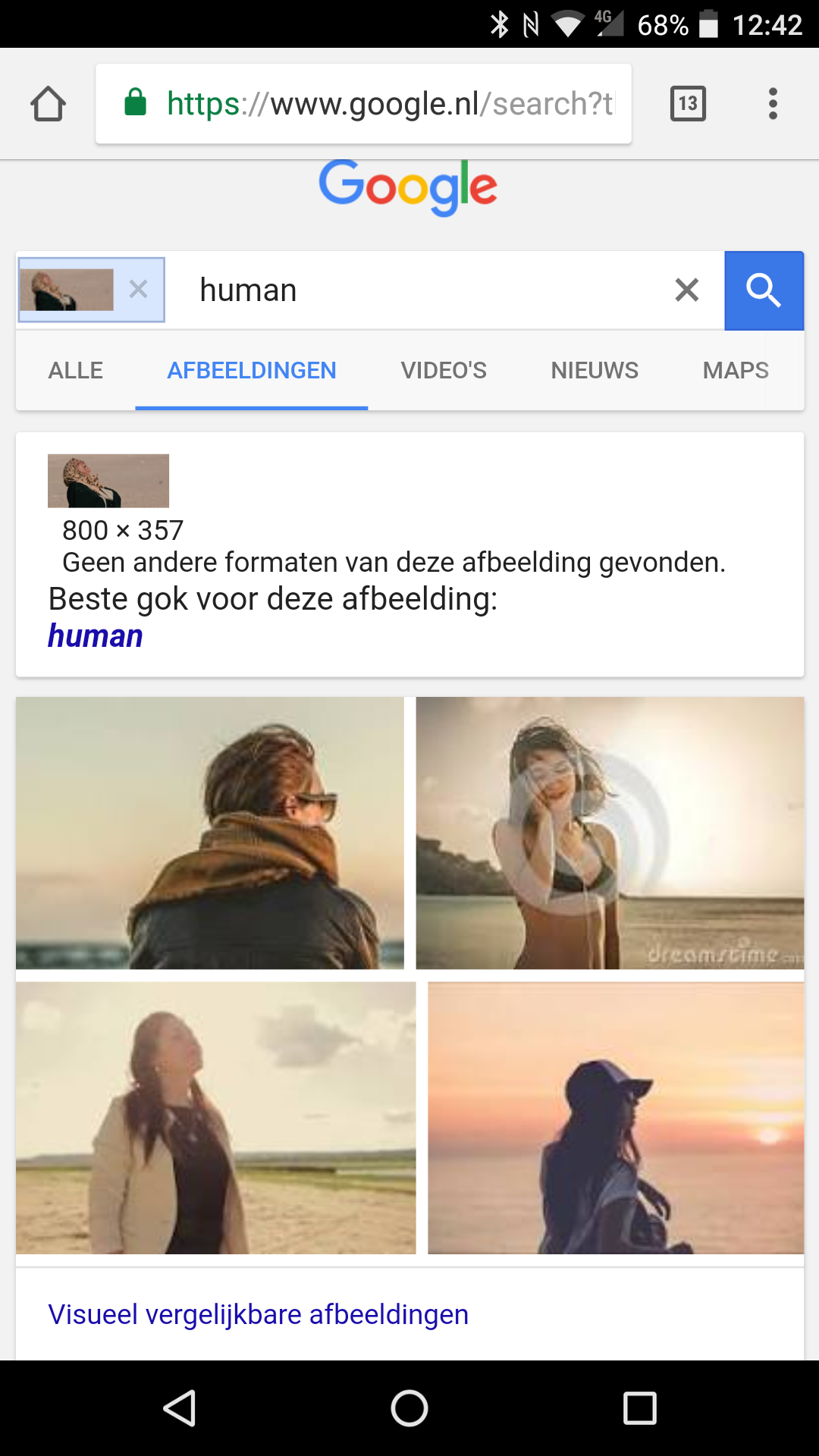Run the search with the magnifier button
819x1456 pixels.
tap(764, 290)
